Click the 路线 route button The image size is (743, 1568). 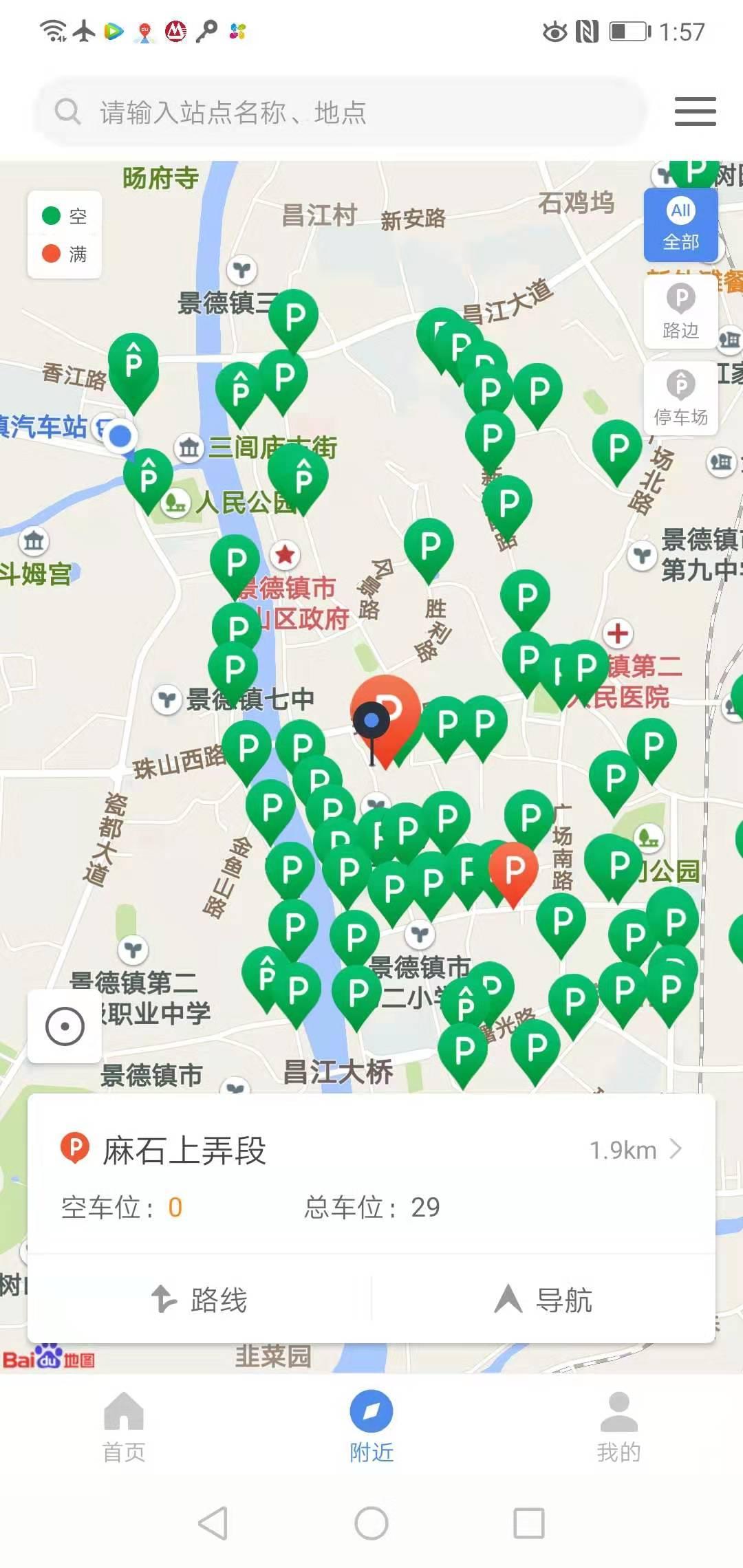[x=203, y=1298]
